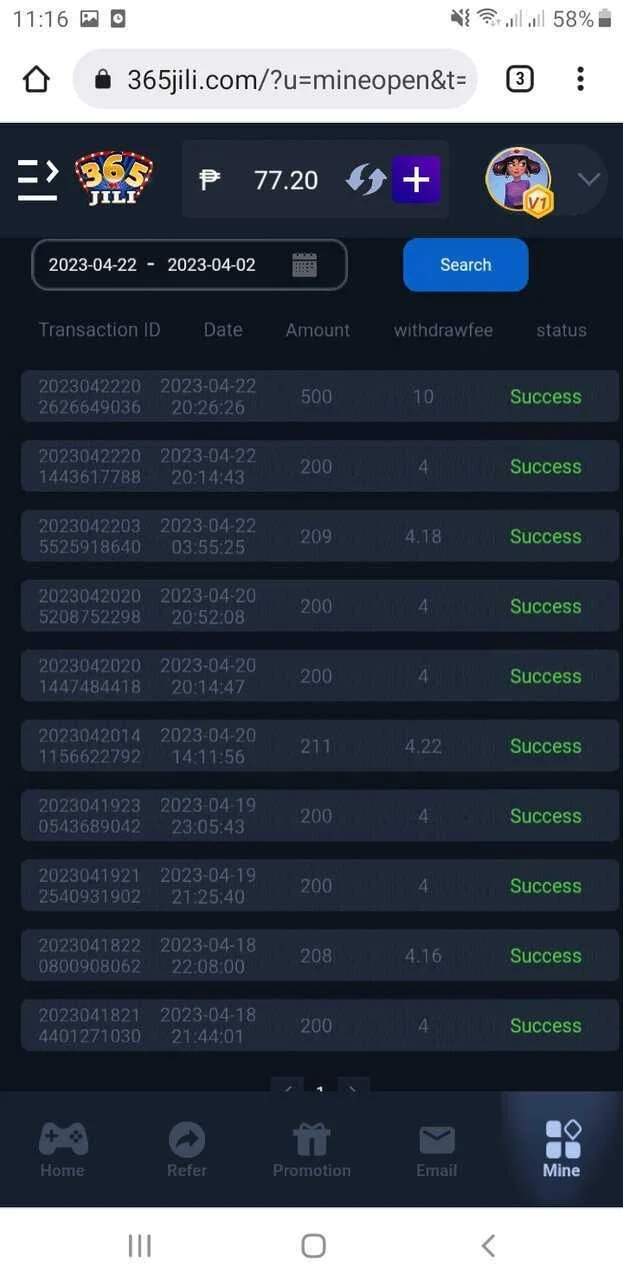Select the Mine tab
The width and height of the screenshot is (623, 1280).
pyautogui.click(x=561, y=1149)
